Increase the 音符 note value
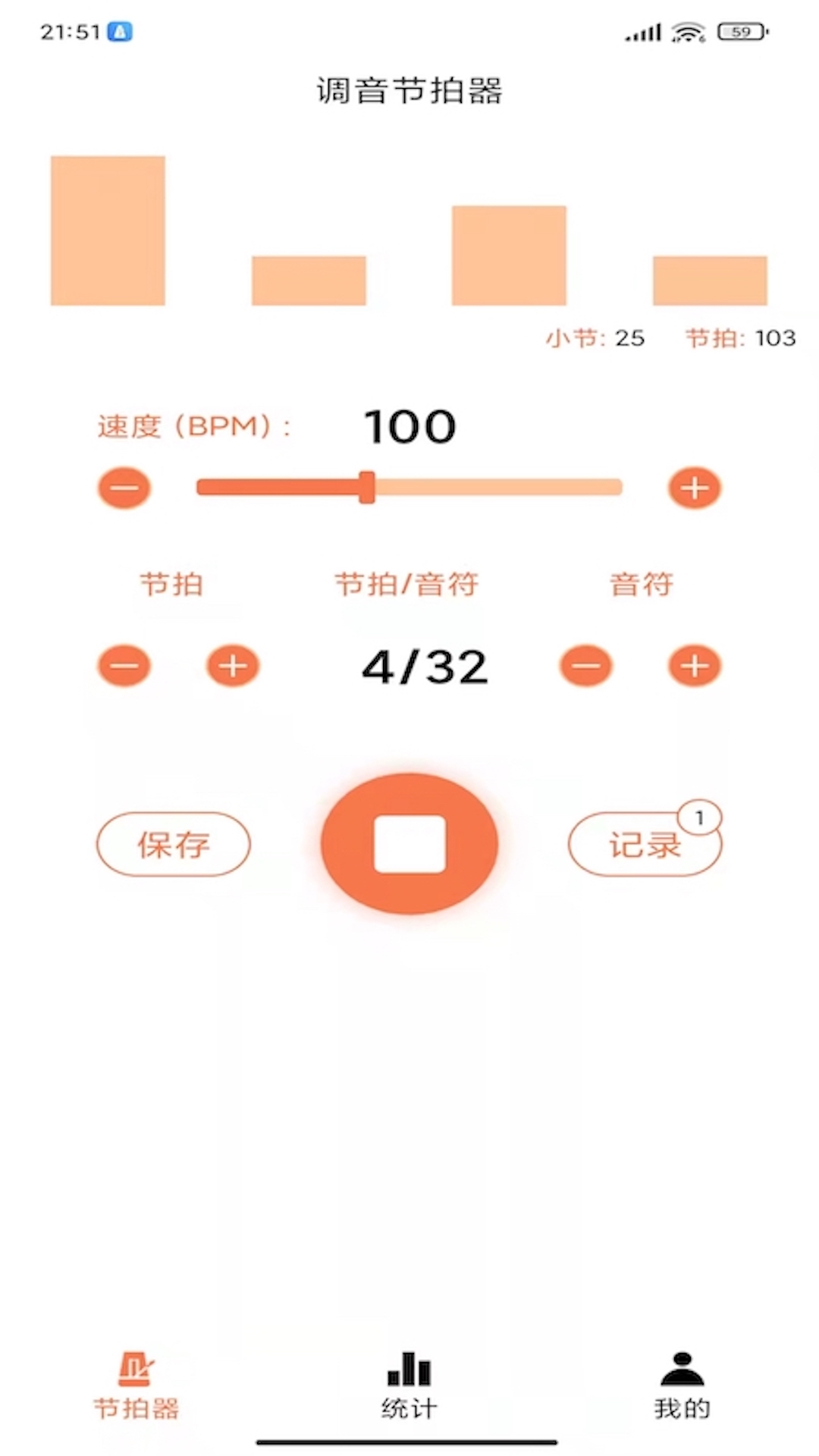The height and width of the screenshot is (1456, 819). click(x=694, y=666)
